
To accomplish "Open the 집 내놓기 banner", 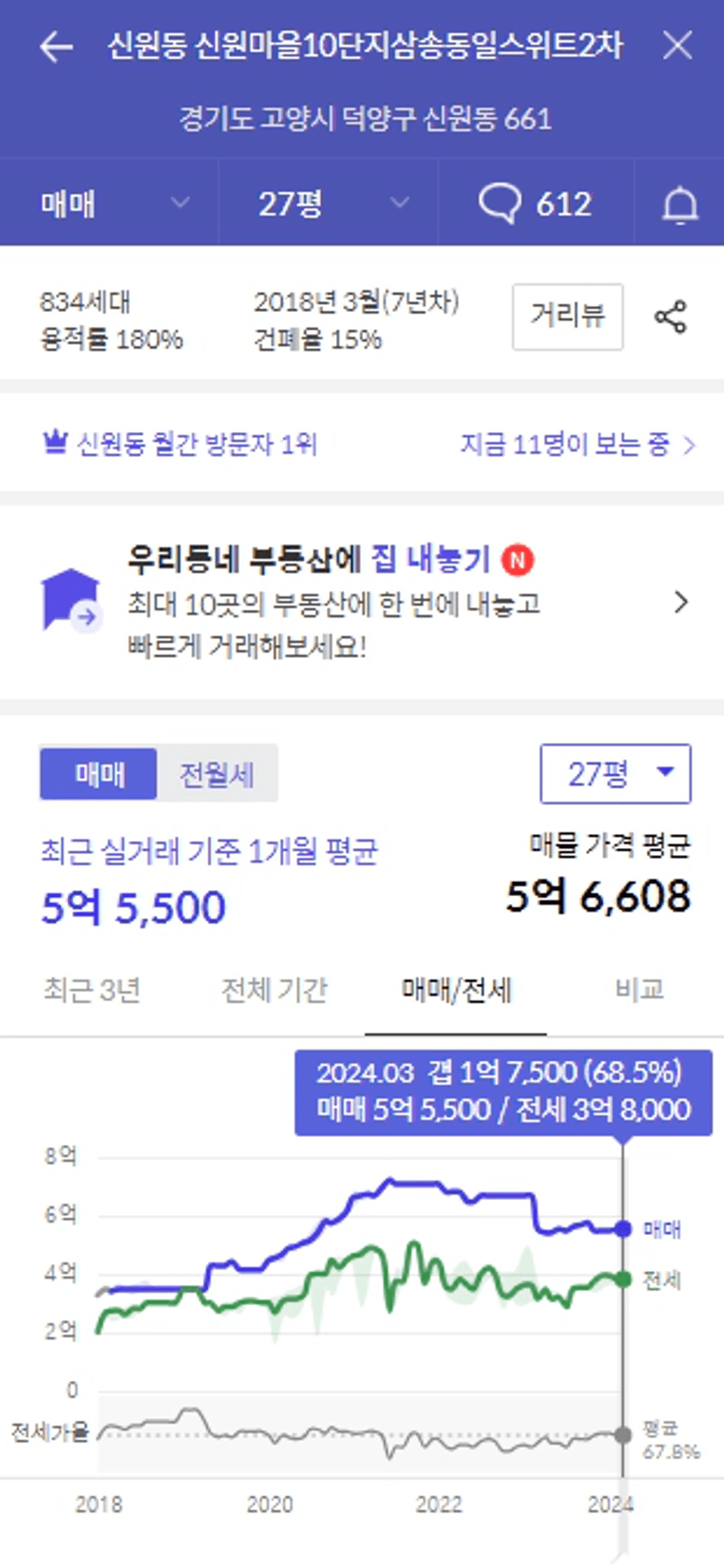I will 362,603.
